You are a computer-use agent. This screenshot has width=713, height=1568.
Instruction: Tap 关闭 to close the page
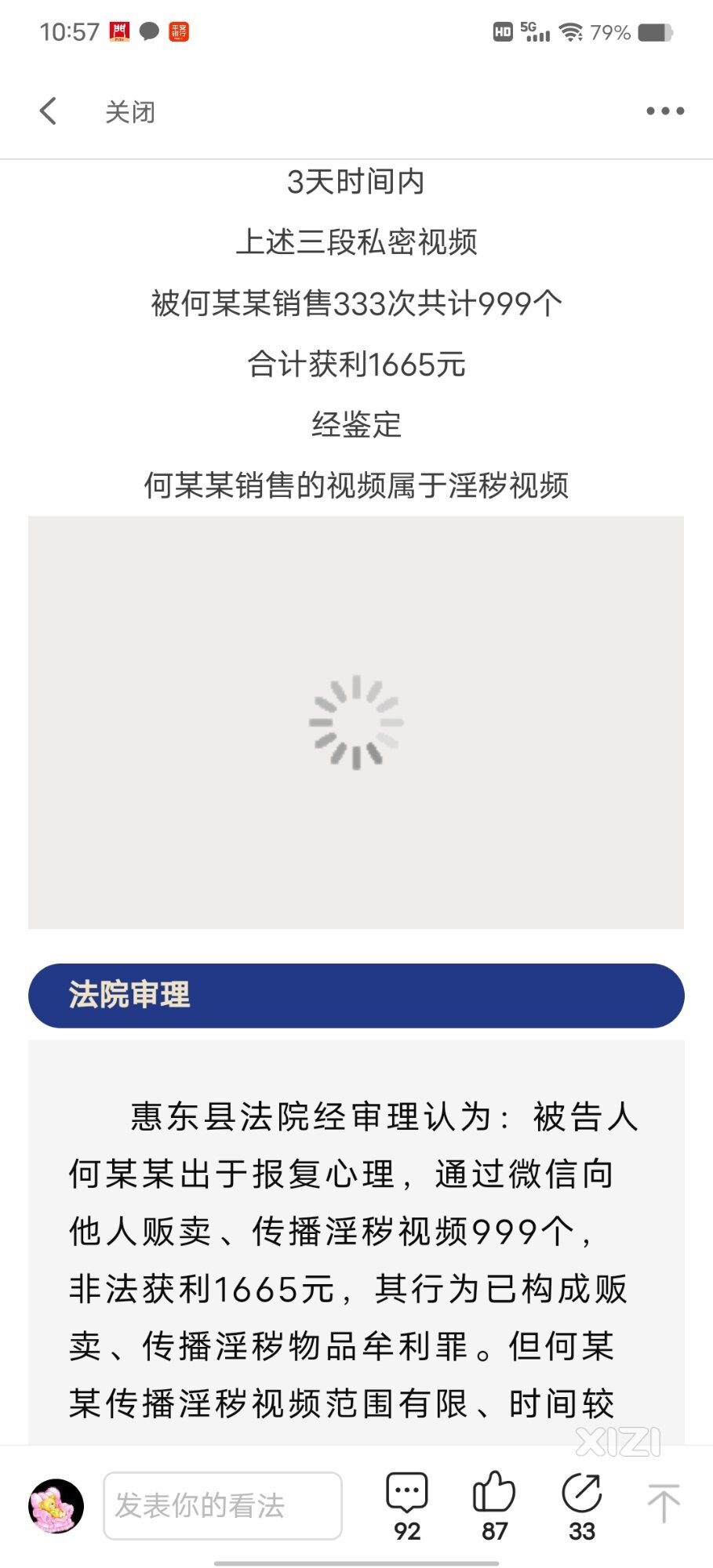(x=130, y=112)
